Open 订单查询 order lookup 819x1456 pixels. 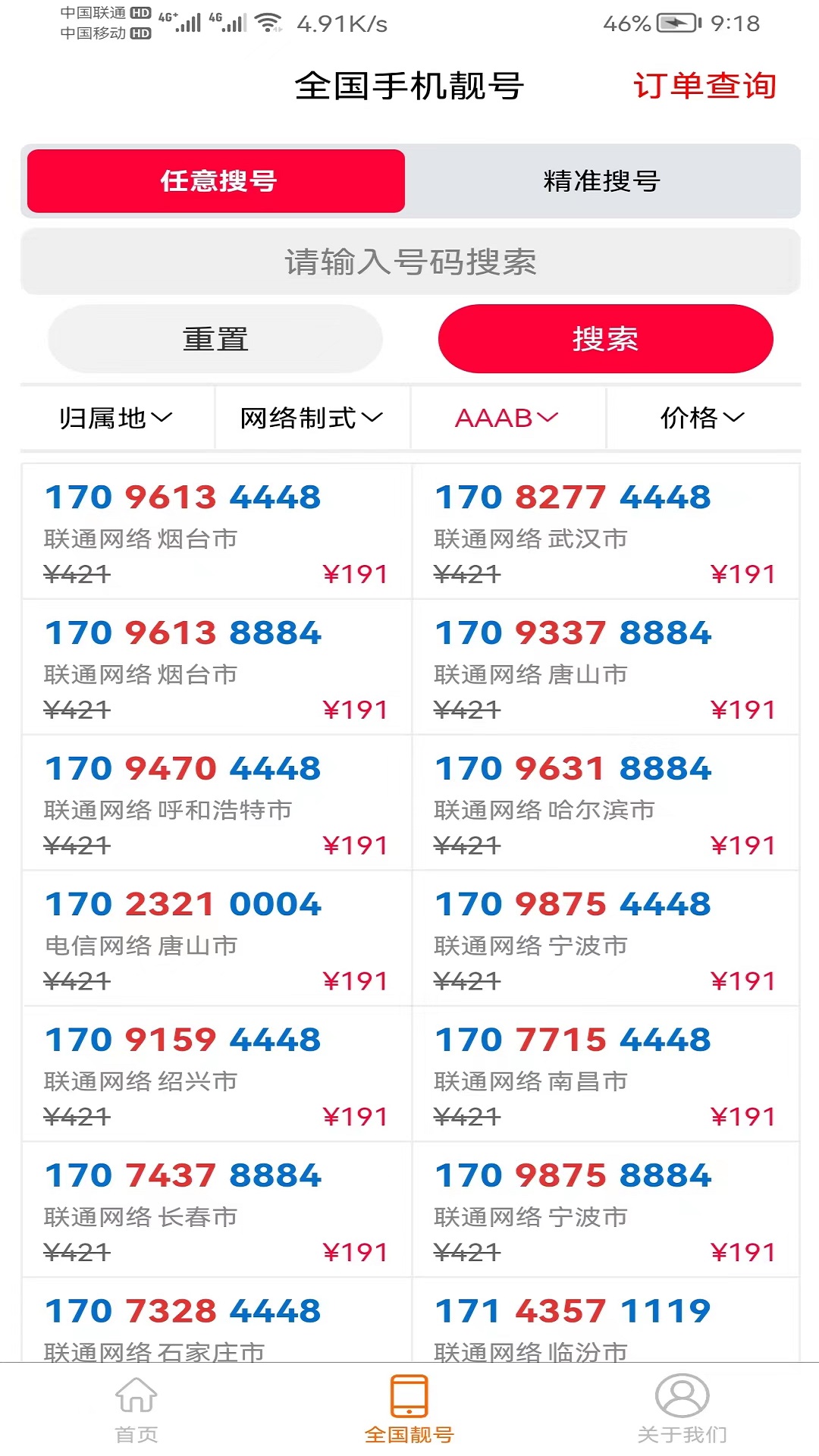click(x=704, y=86)
